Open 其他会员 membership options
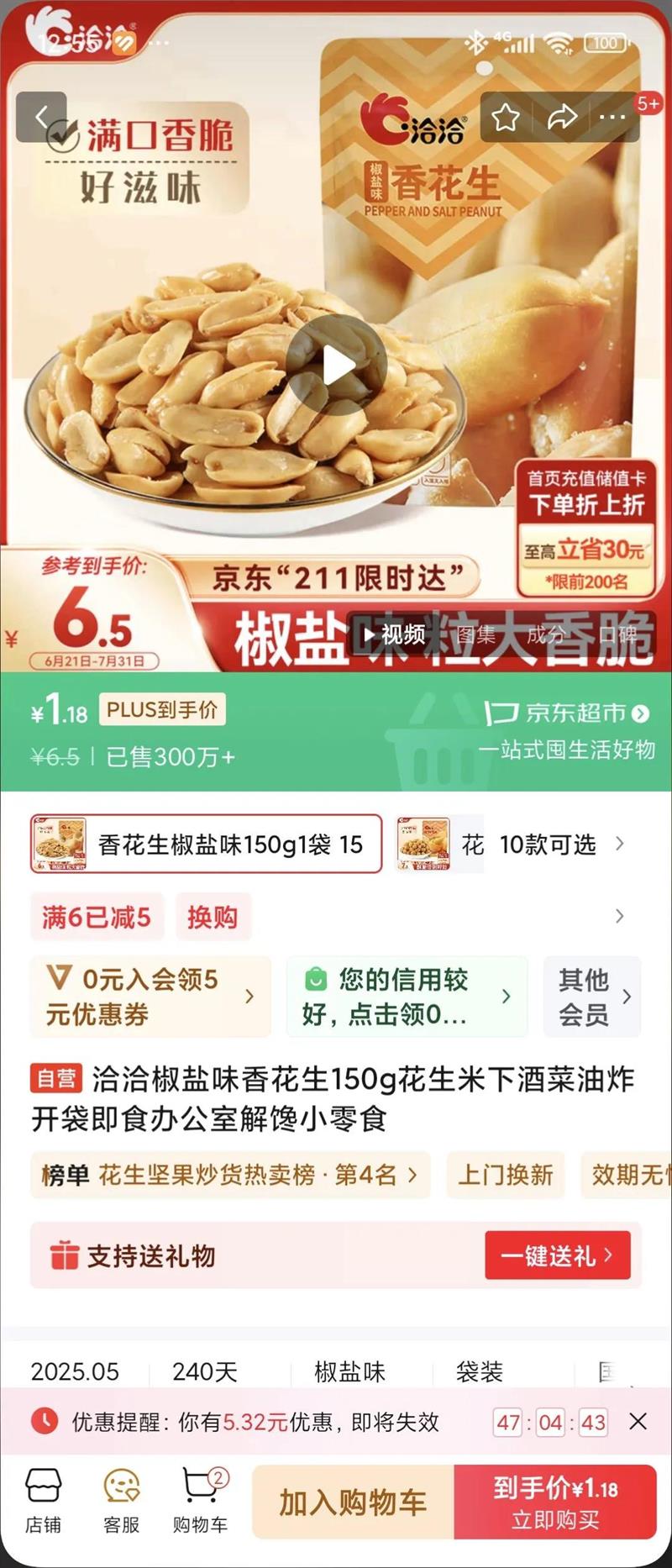Viewport: 672px width, 1568px height. coord(592,997)
